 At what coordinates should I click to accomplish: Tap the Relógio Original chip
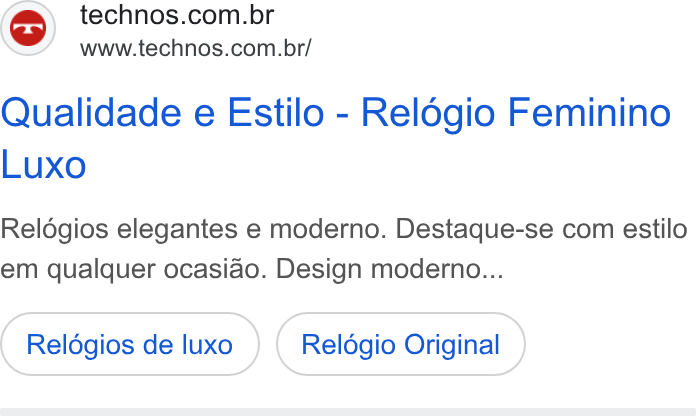click(x=401, y=344)
